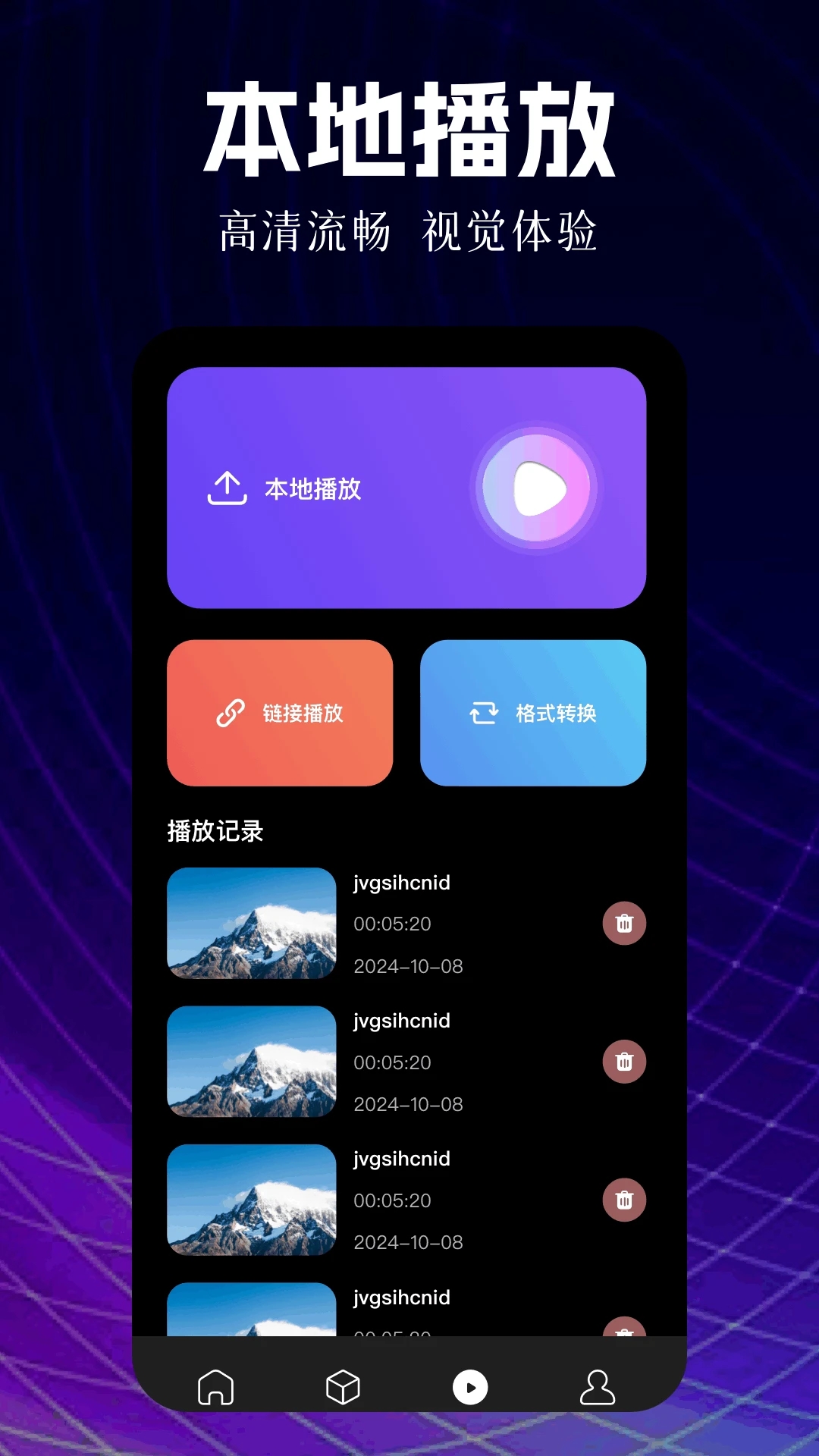Tap the 2024-10-08 date on third record
The height and width of the screenshot is (1456, 819).
point(407,1241)
